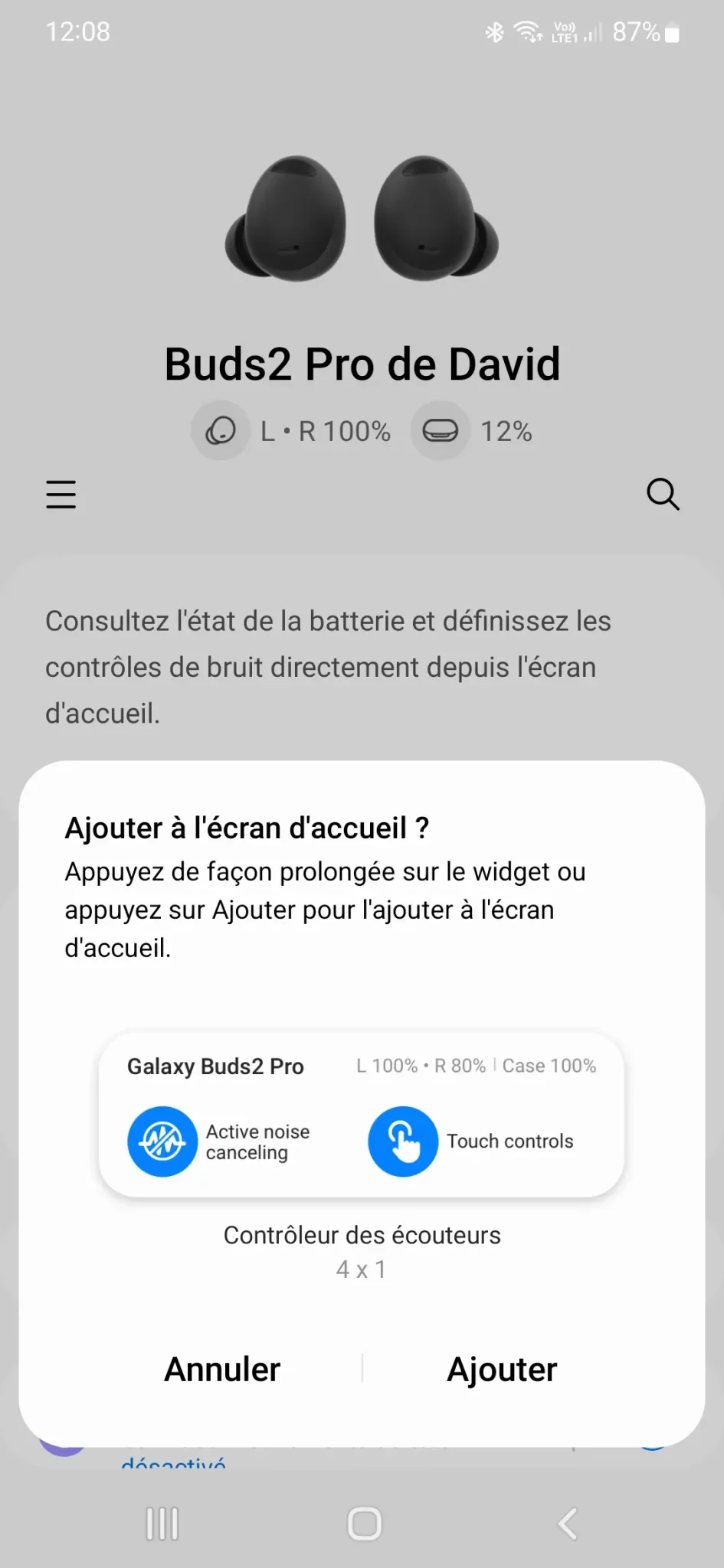Go back with the system back button
The image size is (724, 1568).
click(x=567, y=1524)
